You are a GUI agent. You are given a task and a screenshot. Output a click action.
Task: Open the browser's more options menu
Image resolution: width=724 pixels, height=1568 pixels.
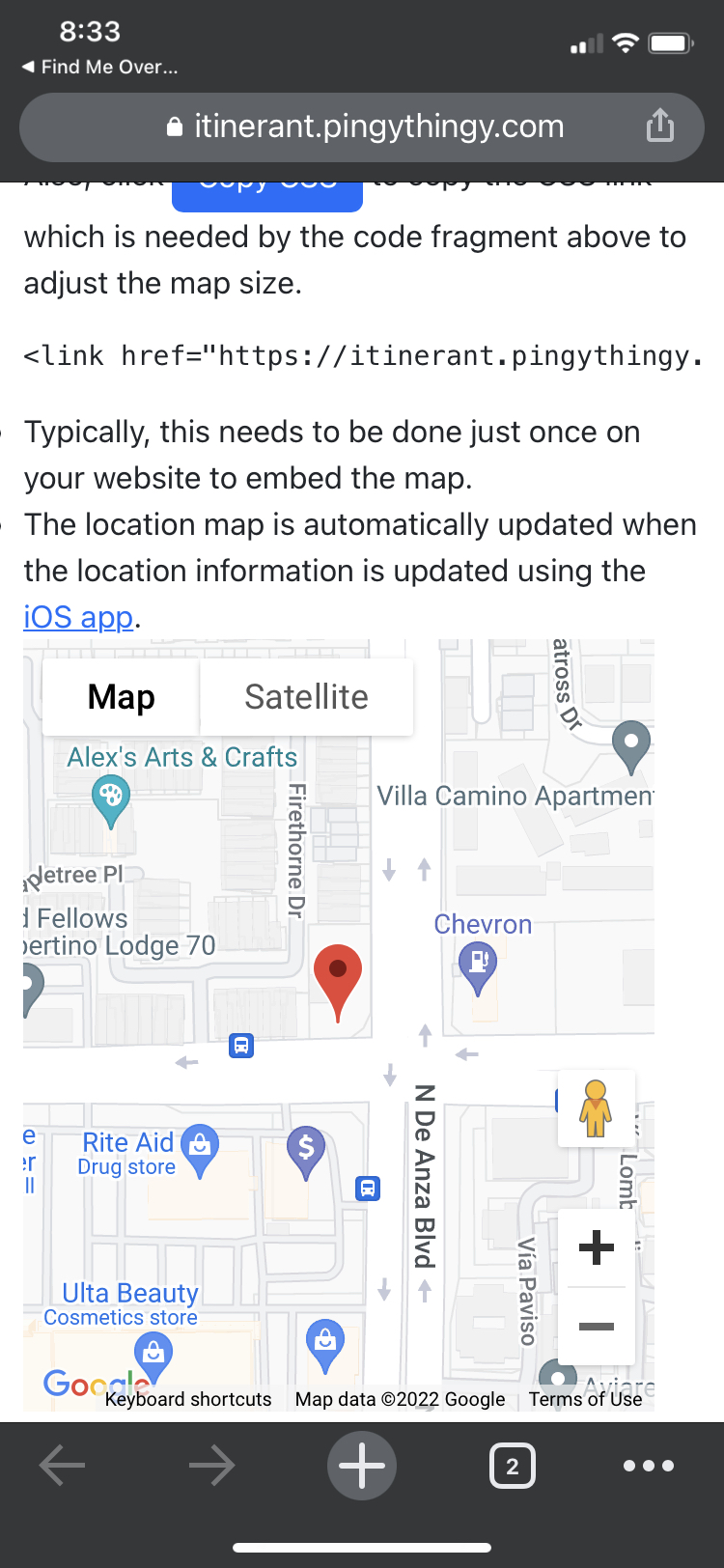point(649,1466)
